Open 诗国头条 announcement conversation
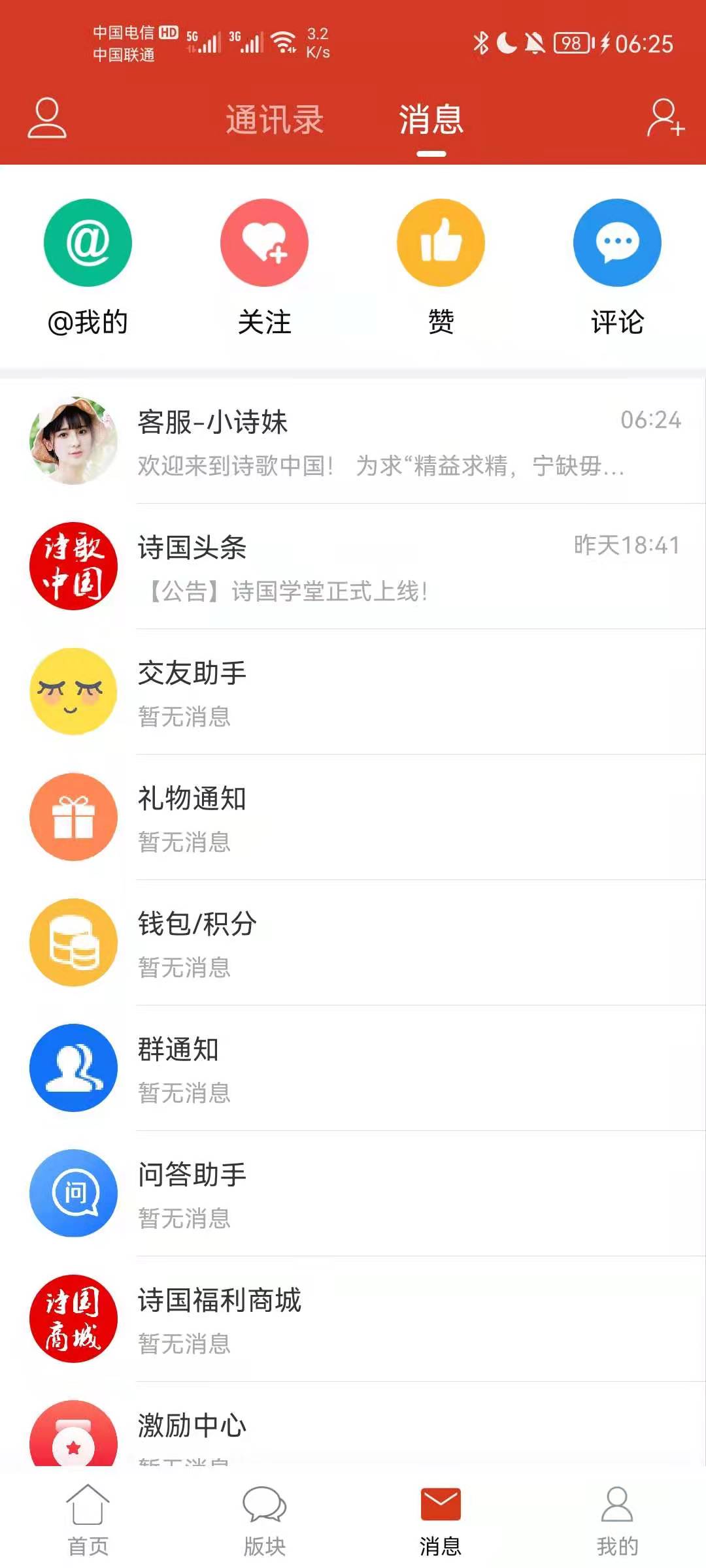This screenshot has width=706, height=1568. (x=353, y=567)
